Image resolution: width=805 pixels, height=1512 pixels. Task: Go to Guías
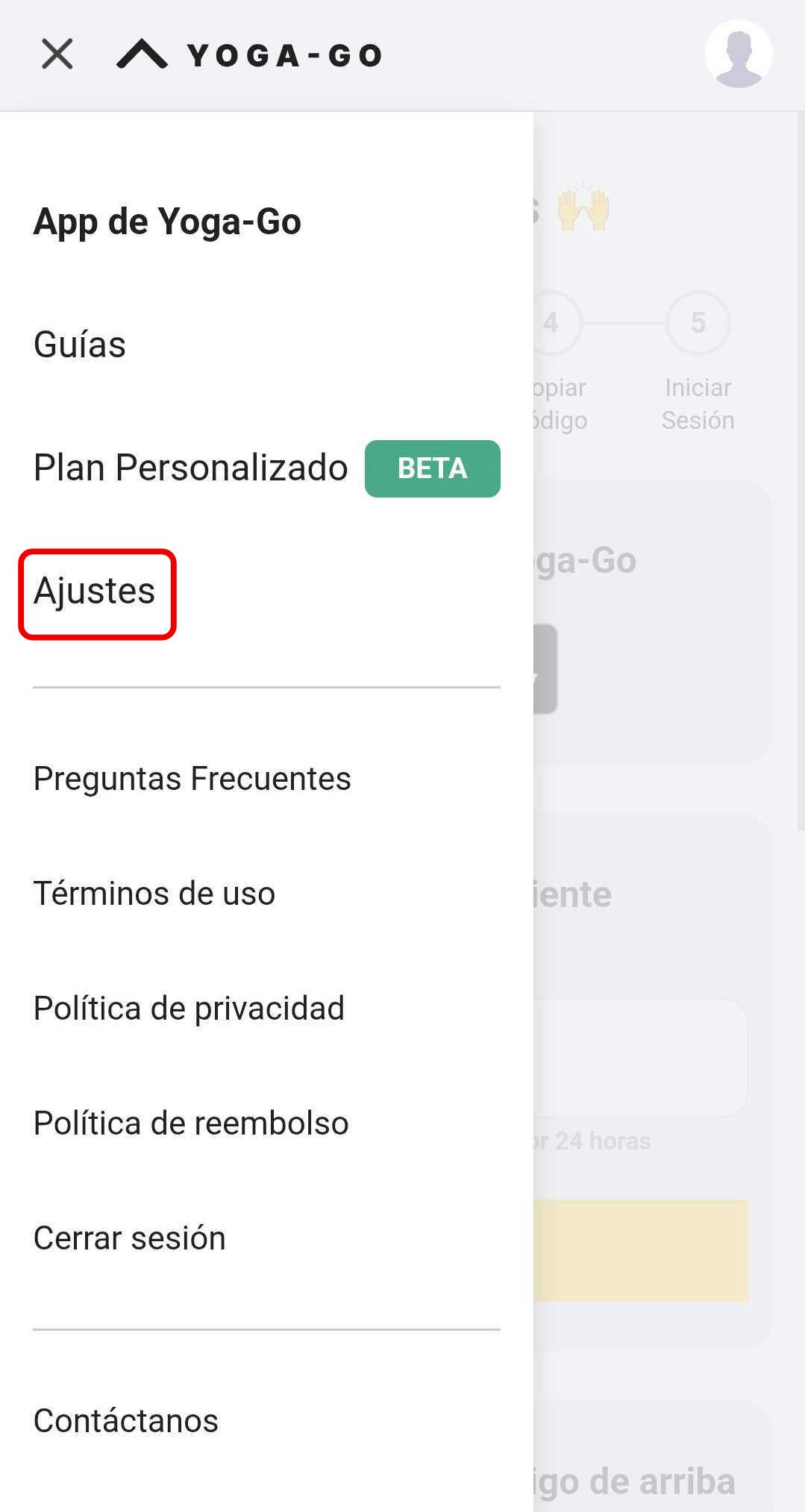click(80, 345)
